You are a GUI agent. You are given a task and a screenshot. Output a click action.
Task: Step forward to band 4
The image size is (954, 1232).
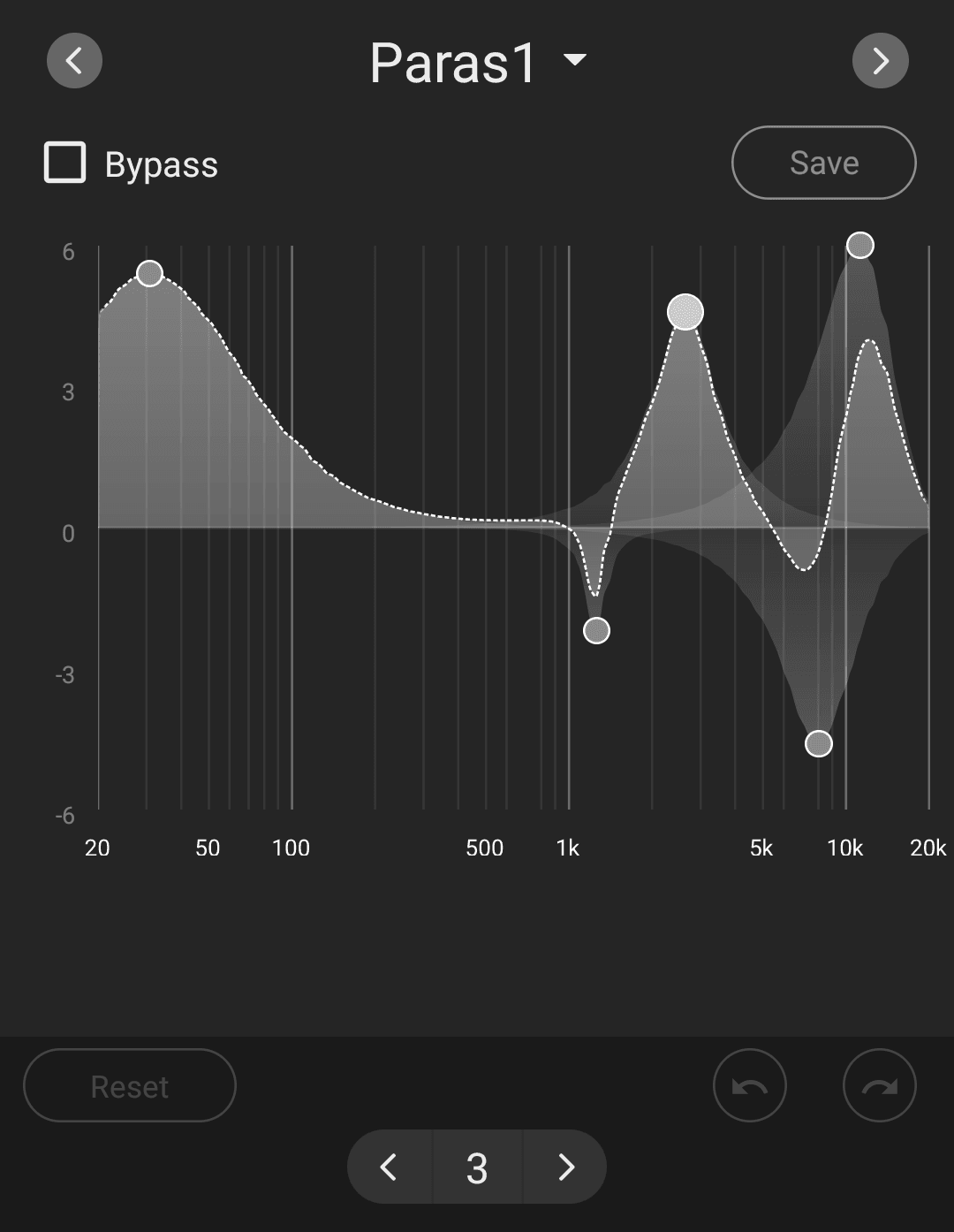[566, 1167]
